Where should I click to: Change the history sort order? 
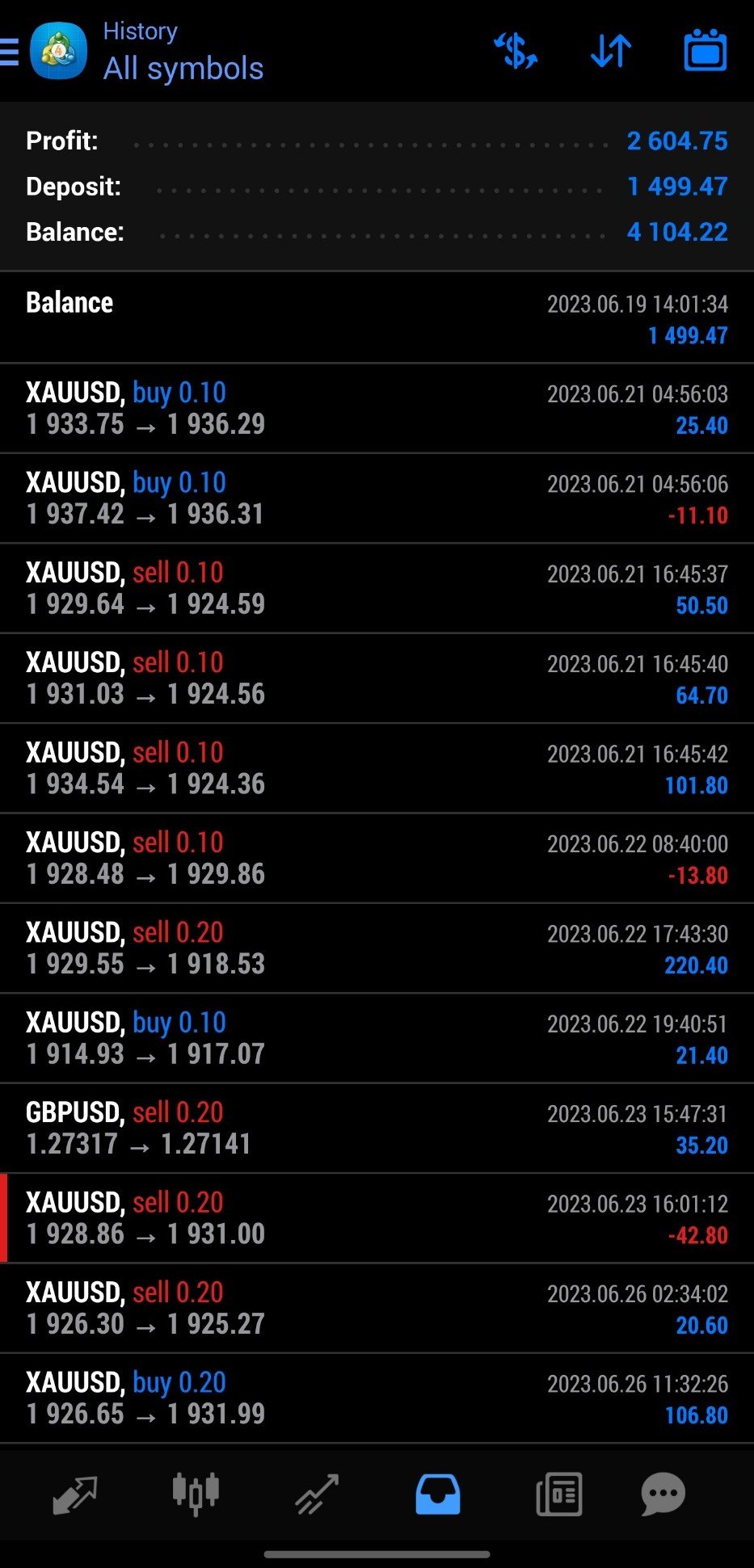tap(610, 52)
